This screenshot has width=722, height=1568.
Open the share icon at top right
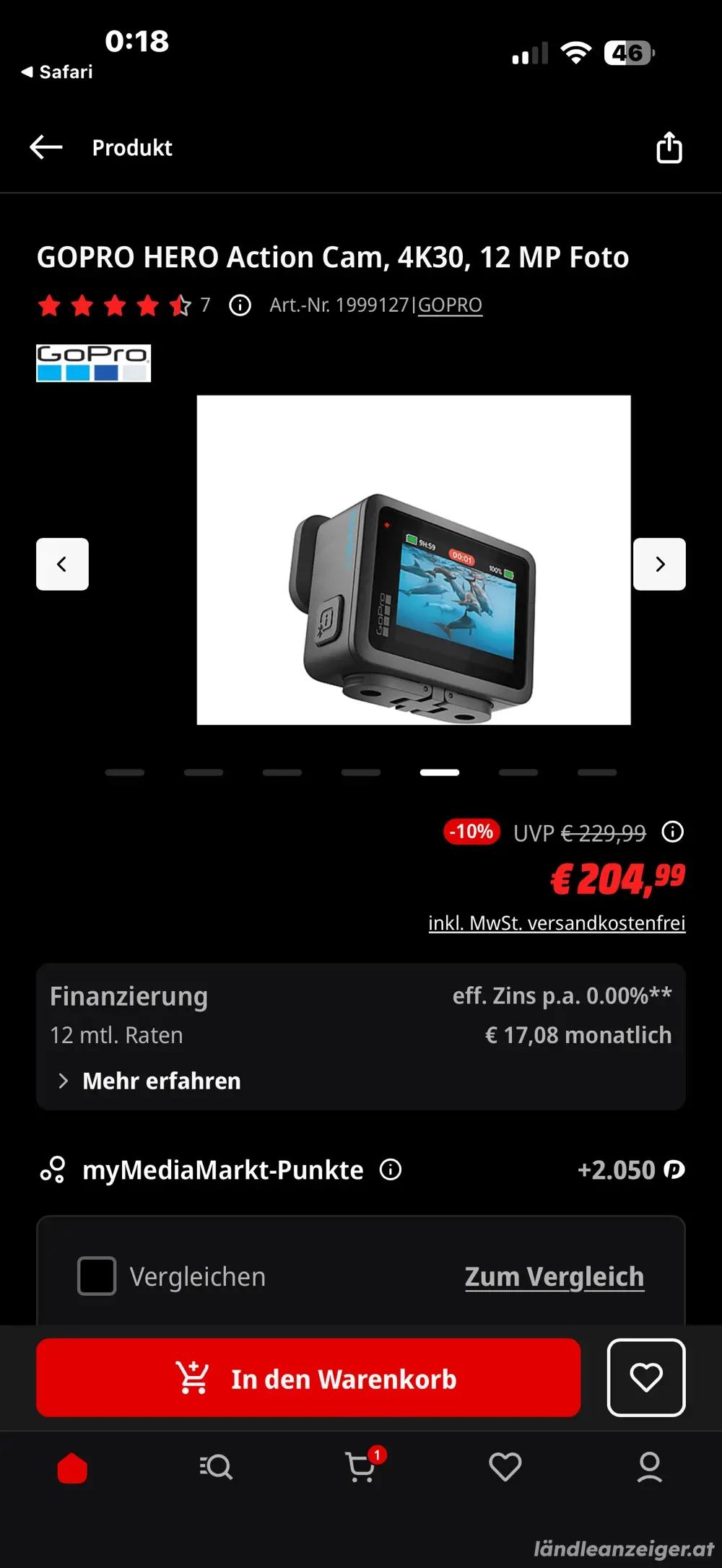pyautogui.click(x=669, y=147)
